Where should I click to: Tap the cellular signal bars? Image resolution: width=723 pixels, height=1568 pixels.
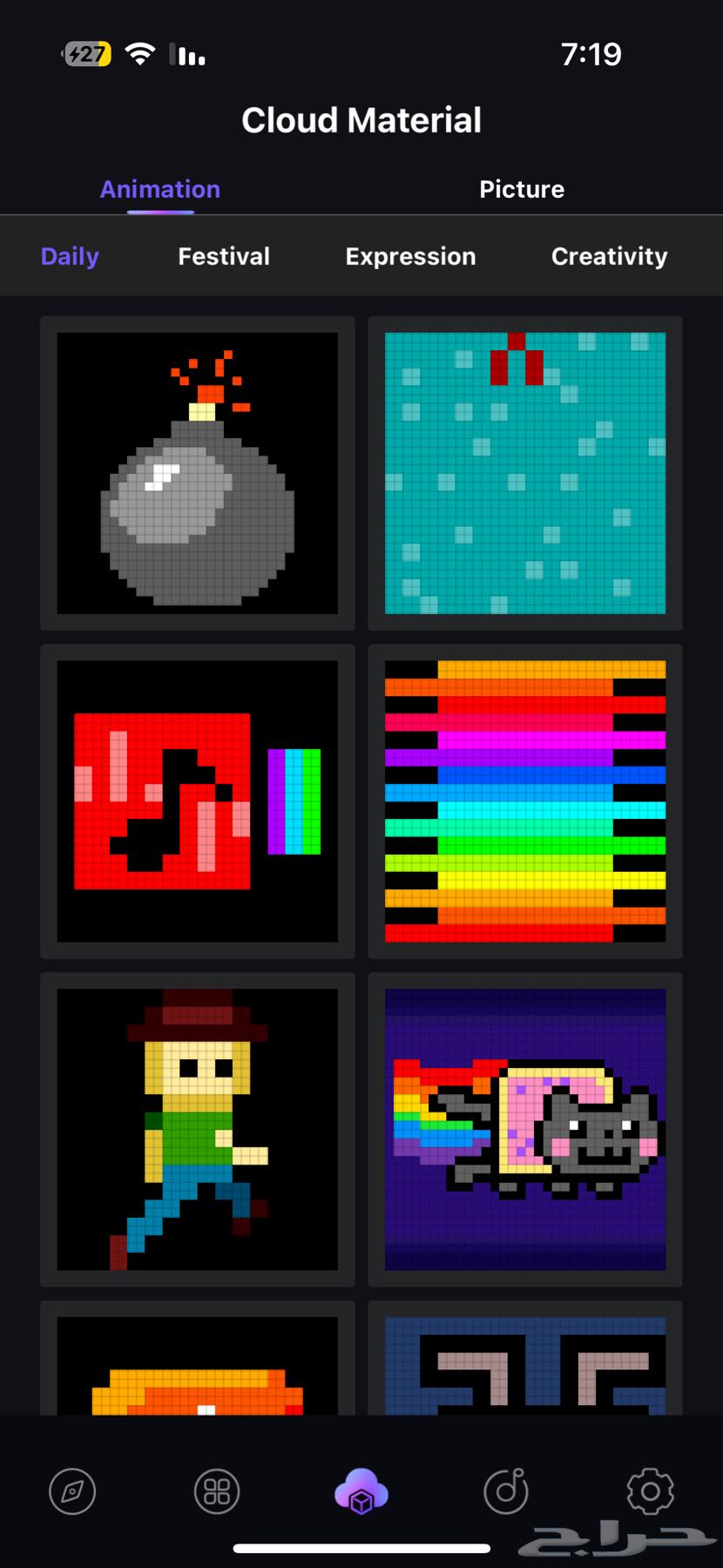coord(187,54)
